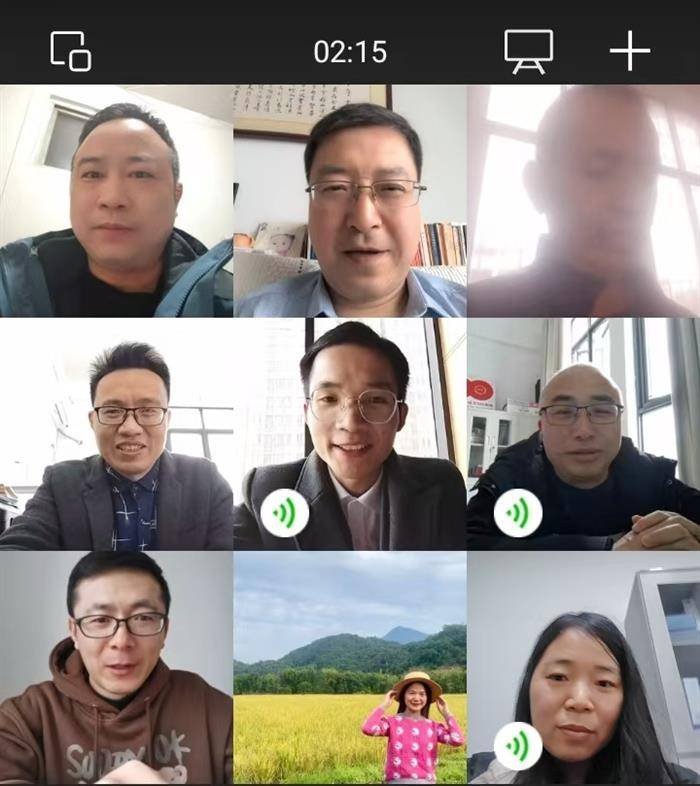Viewport: 700px width, 786px height.
Task: Open the screen sharing whiteboard icon
Action: (x=528, y=51)
